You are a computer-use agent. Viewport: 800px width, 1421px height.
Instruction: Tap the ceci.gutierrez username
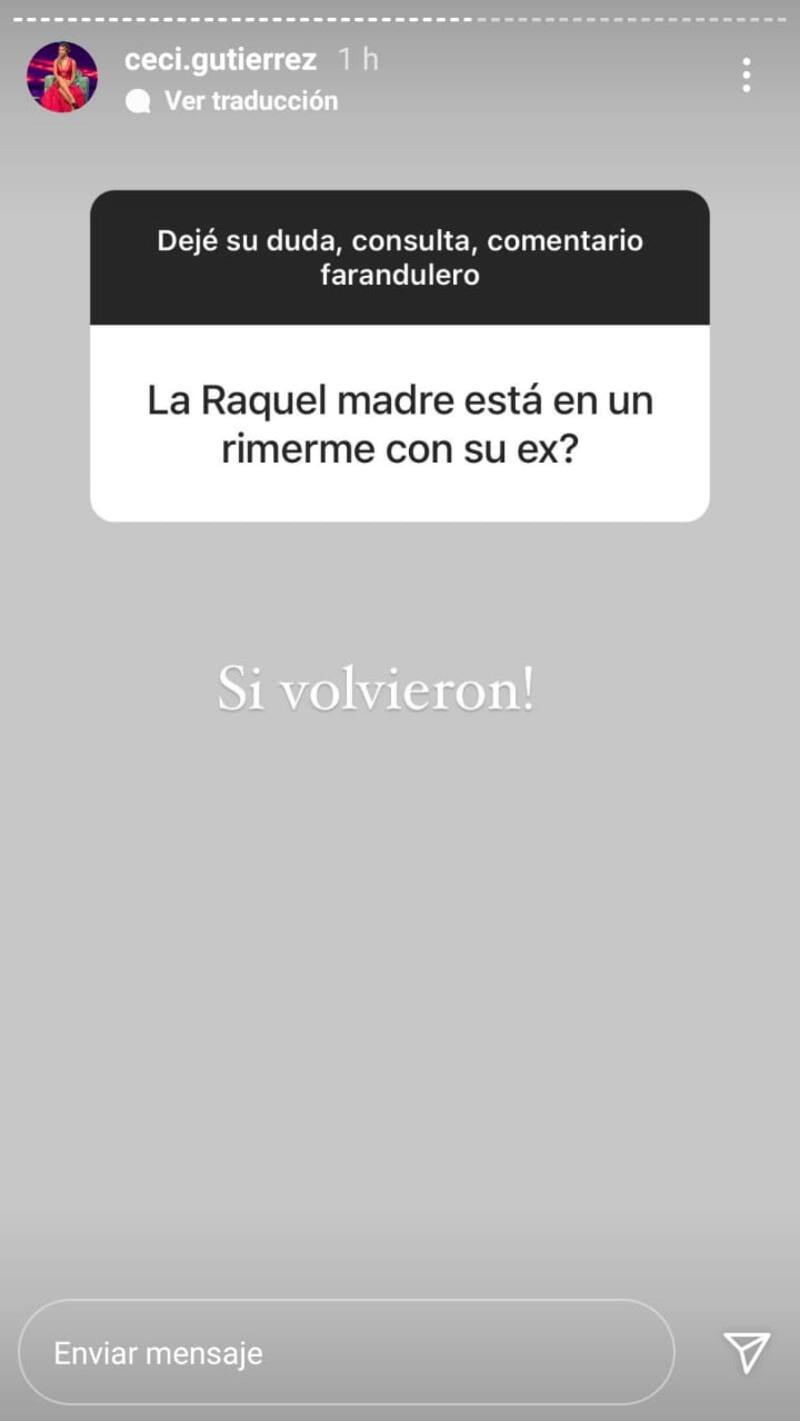point(220,60)
